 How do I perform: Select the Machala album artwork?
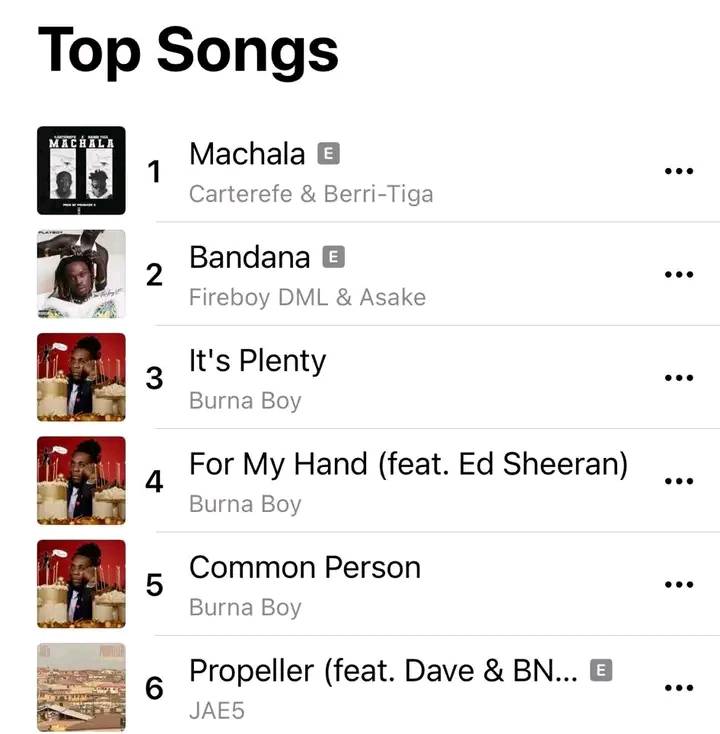pos(80,170)
